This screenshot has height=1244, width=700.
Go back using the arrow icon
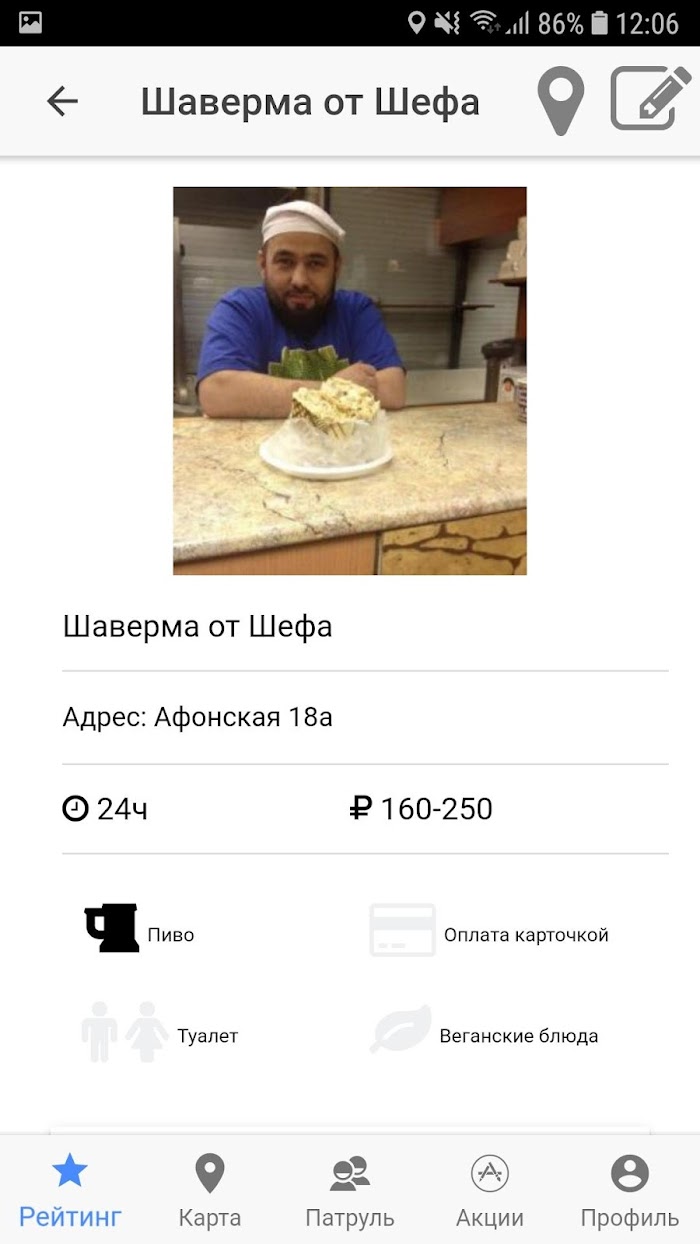tap(62, 101)
